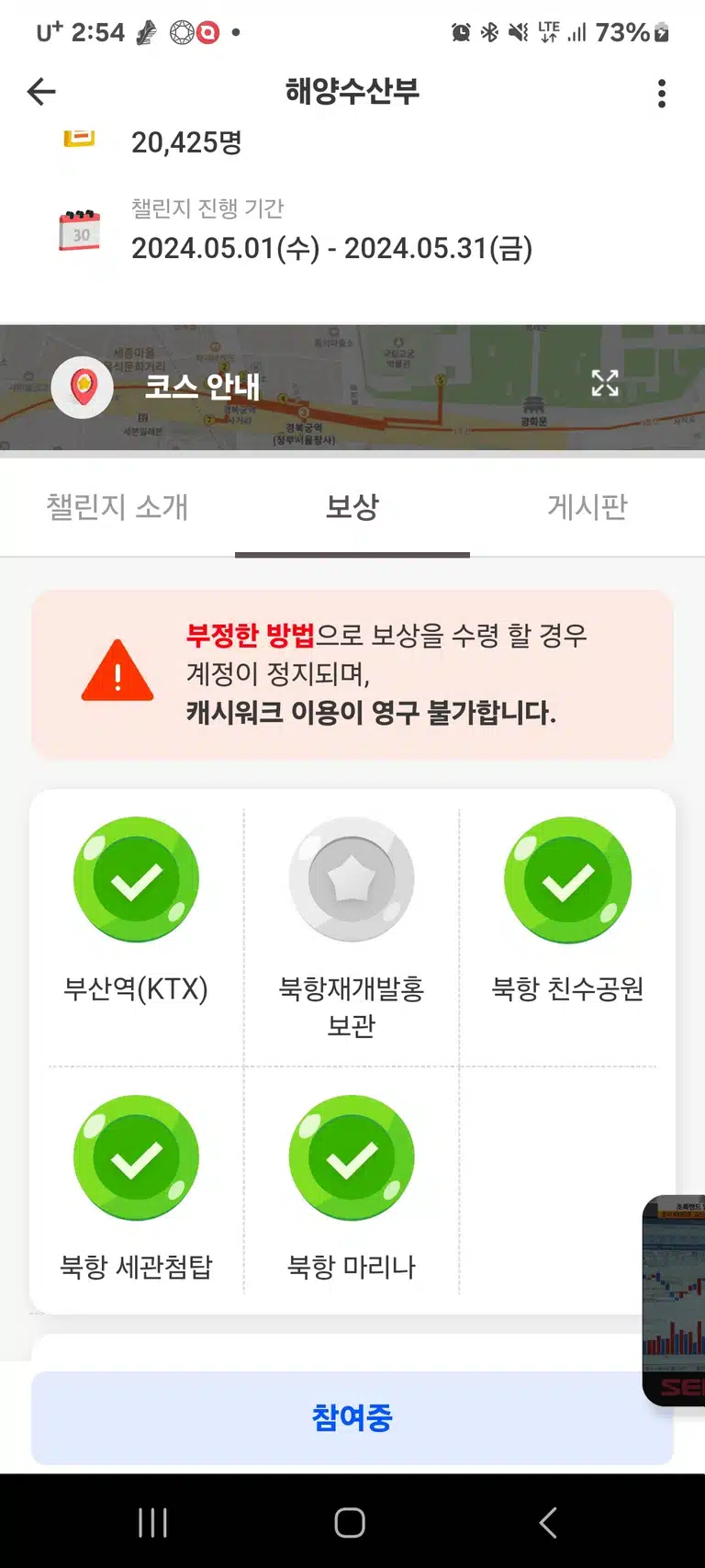The image size is (705, 1568).
Task: Open the three-dot overflow menu
Action: 662,93
